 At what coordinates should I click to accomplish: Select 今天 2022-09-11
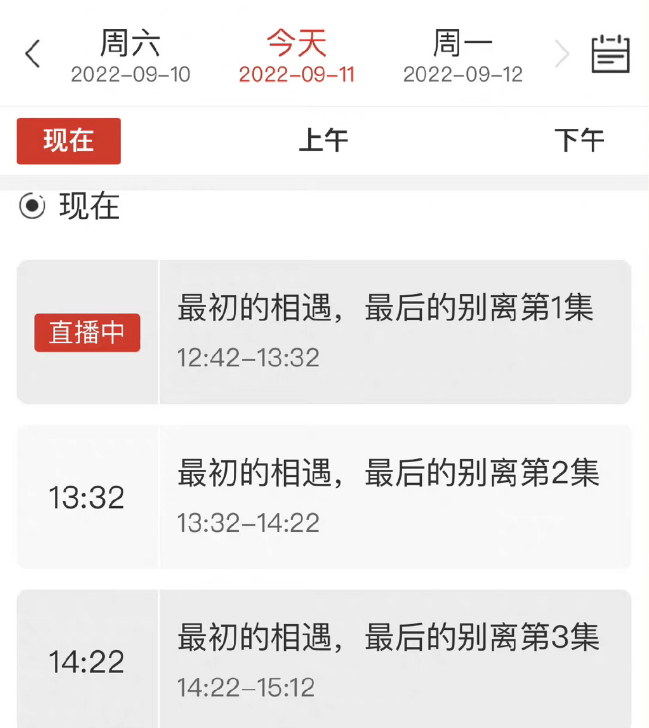click(296, 57)
